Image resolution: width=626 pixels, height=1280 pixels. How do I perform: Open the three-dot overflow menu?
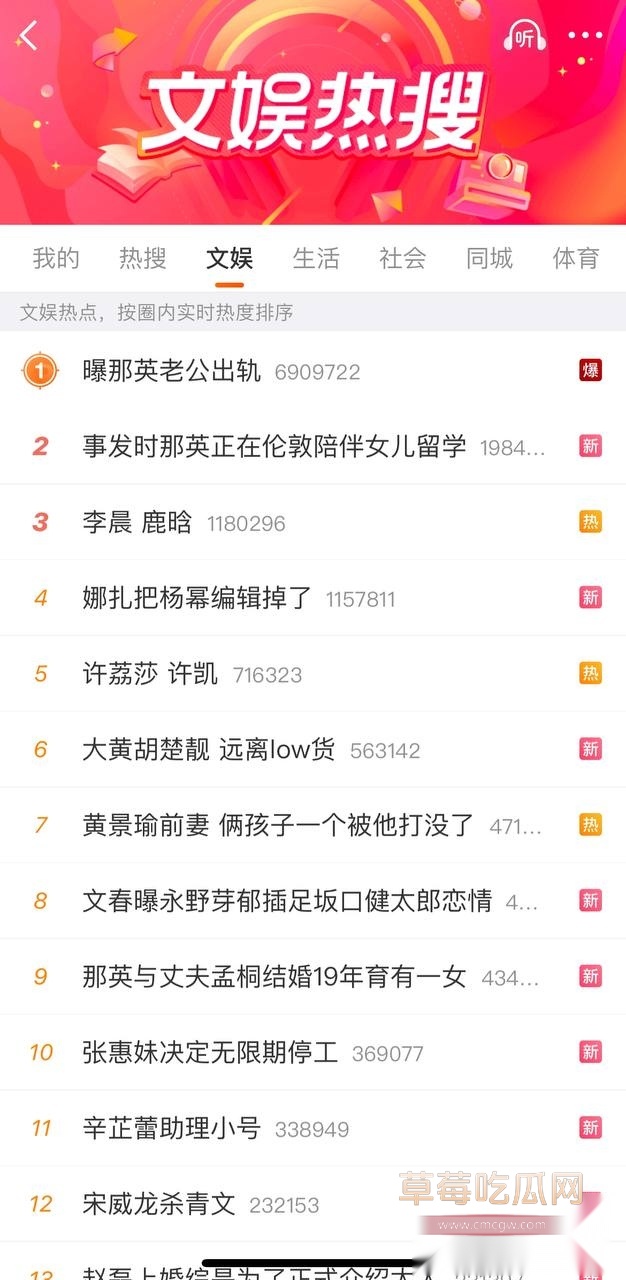(585, 36)
